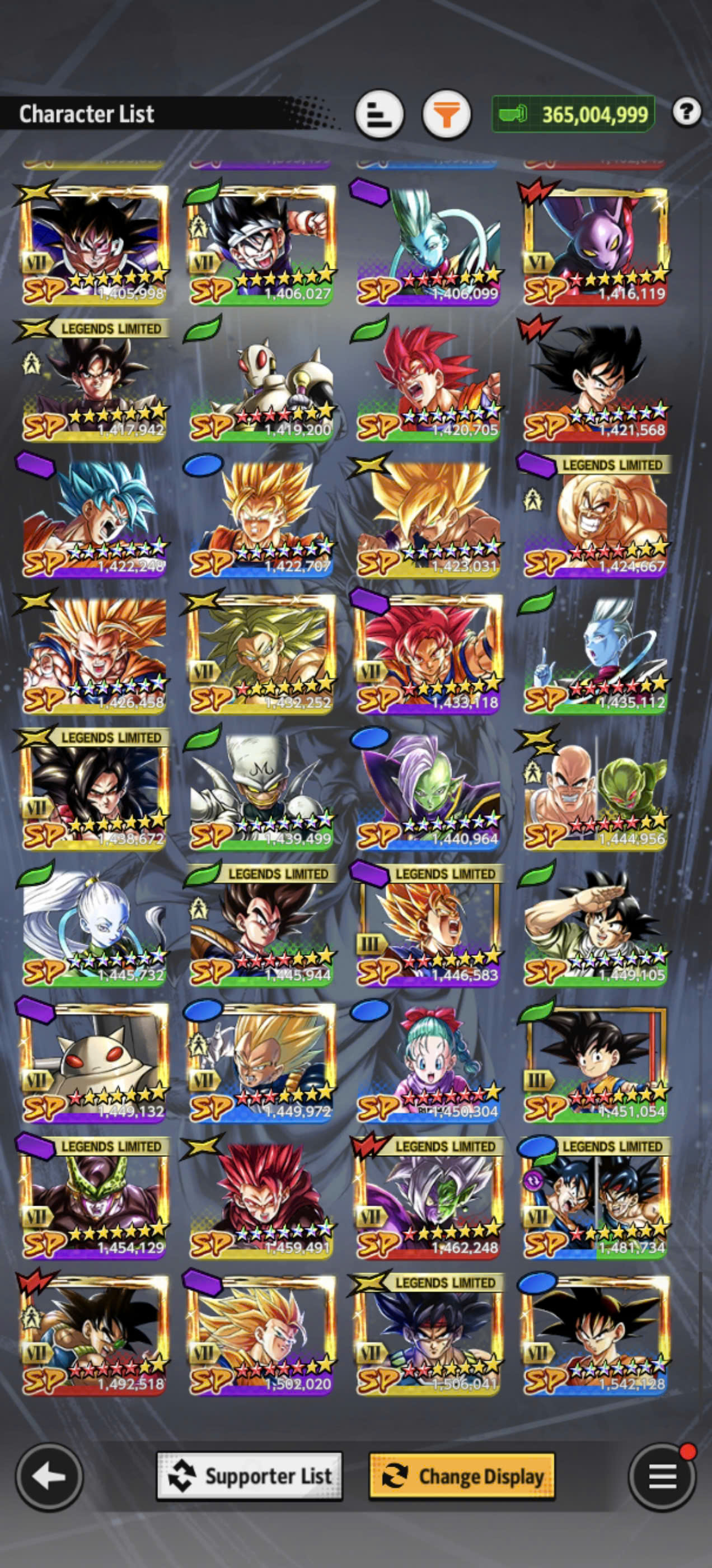Open the Supporter List

[x=250, y=1476]
